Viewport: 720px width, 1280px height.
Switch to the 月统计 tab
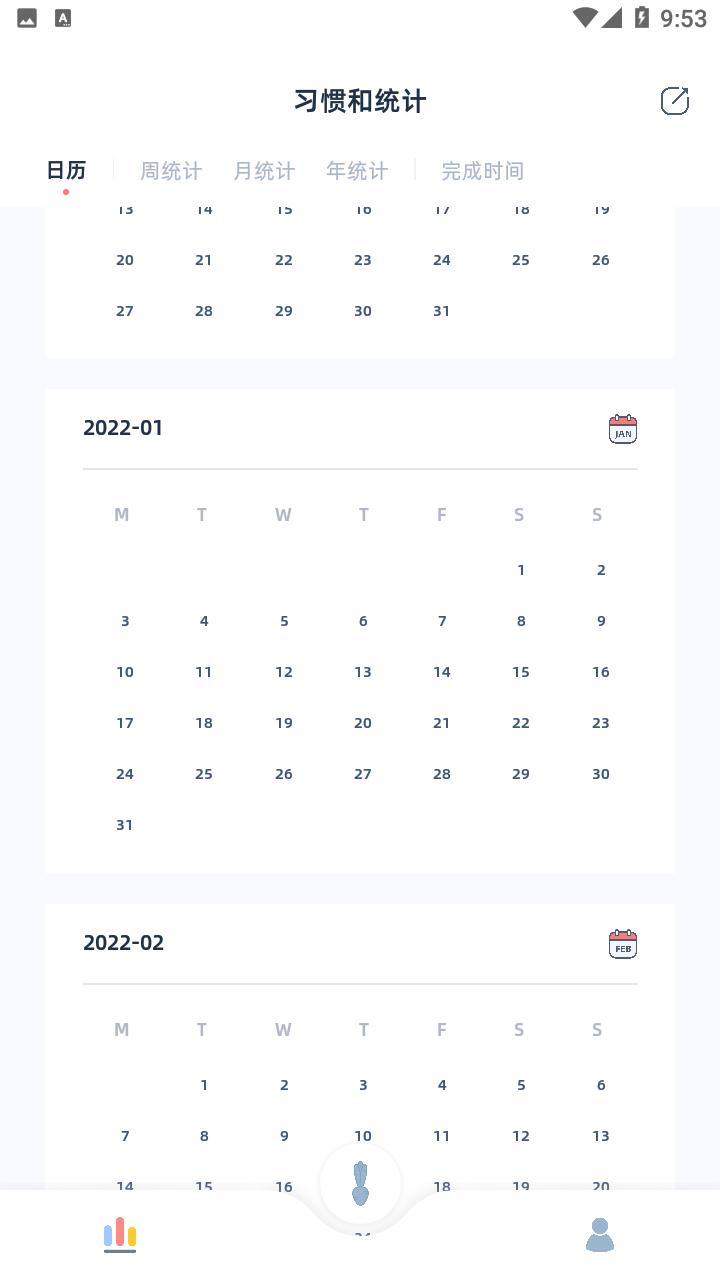tap(264, 171)
